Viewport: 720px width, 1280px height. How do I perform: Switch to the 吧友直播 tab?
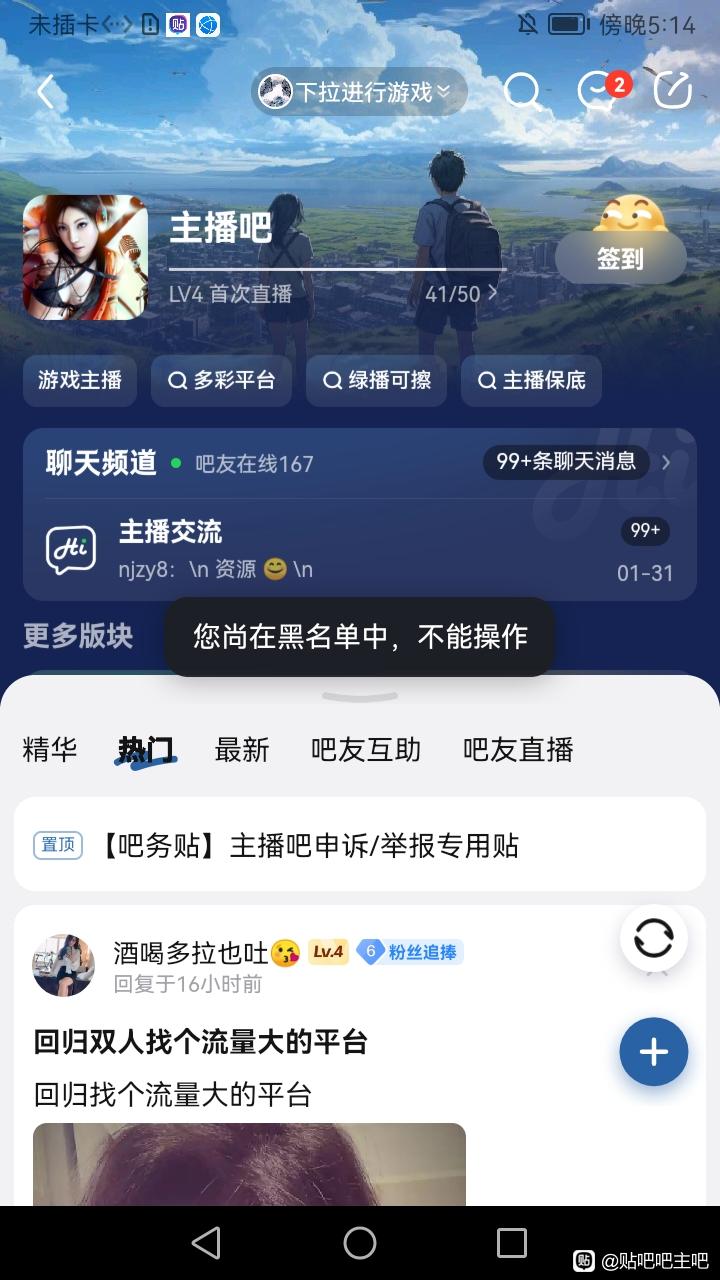[x=518, y=750]
